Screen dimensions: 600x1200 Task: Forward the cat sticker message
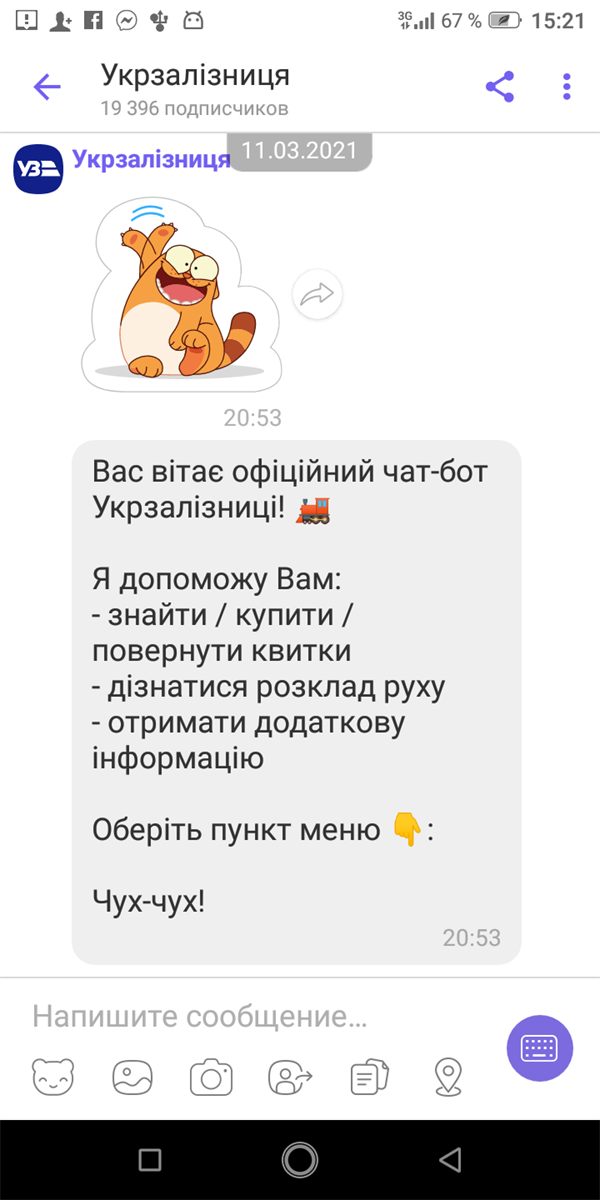coord(318,294)
